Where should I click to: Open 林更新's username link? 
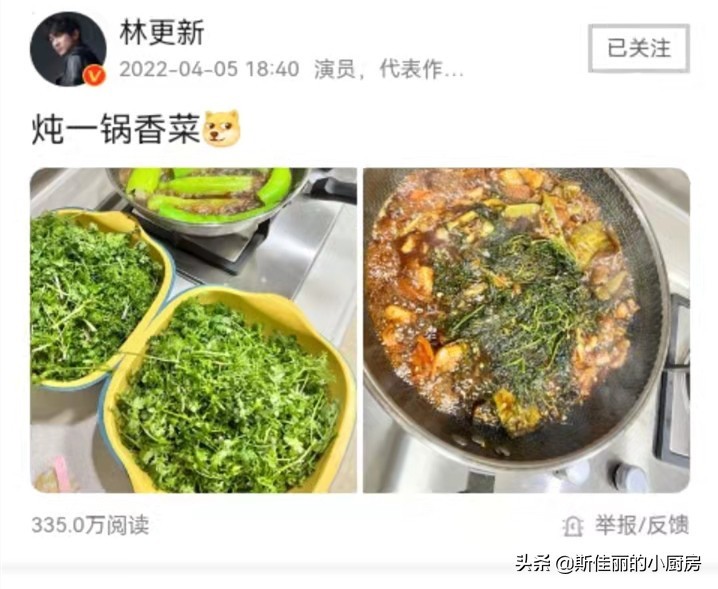pyautogui.click(x=161, y=31)
